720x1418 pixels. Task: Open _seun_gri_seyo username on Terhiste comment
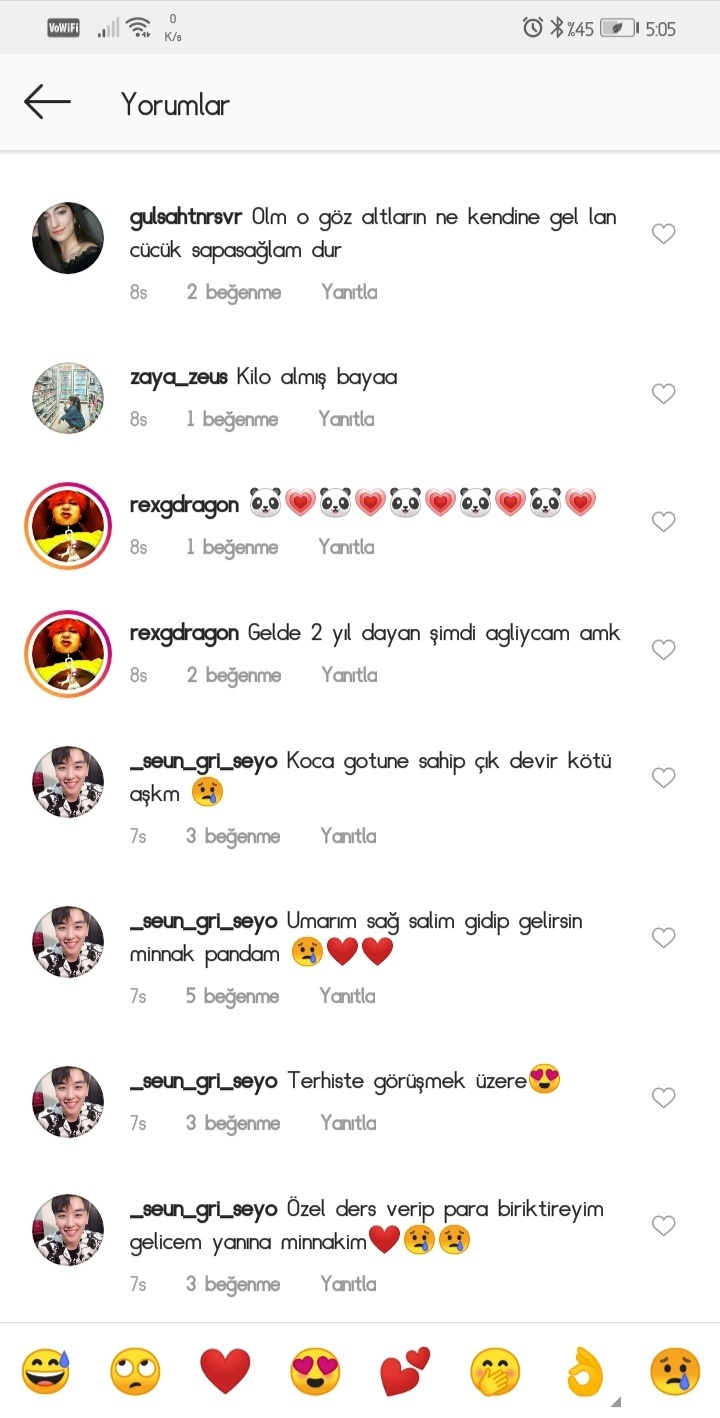pos(203,1082)
